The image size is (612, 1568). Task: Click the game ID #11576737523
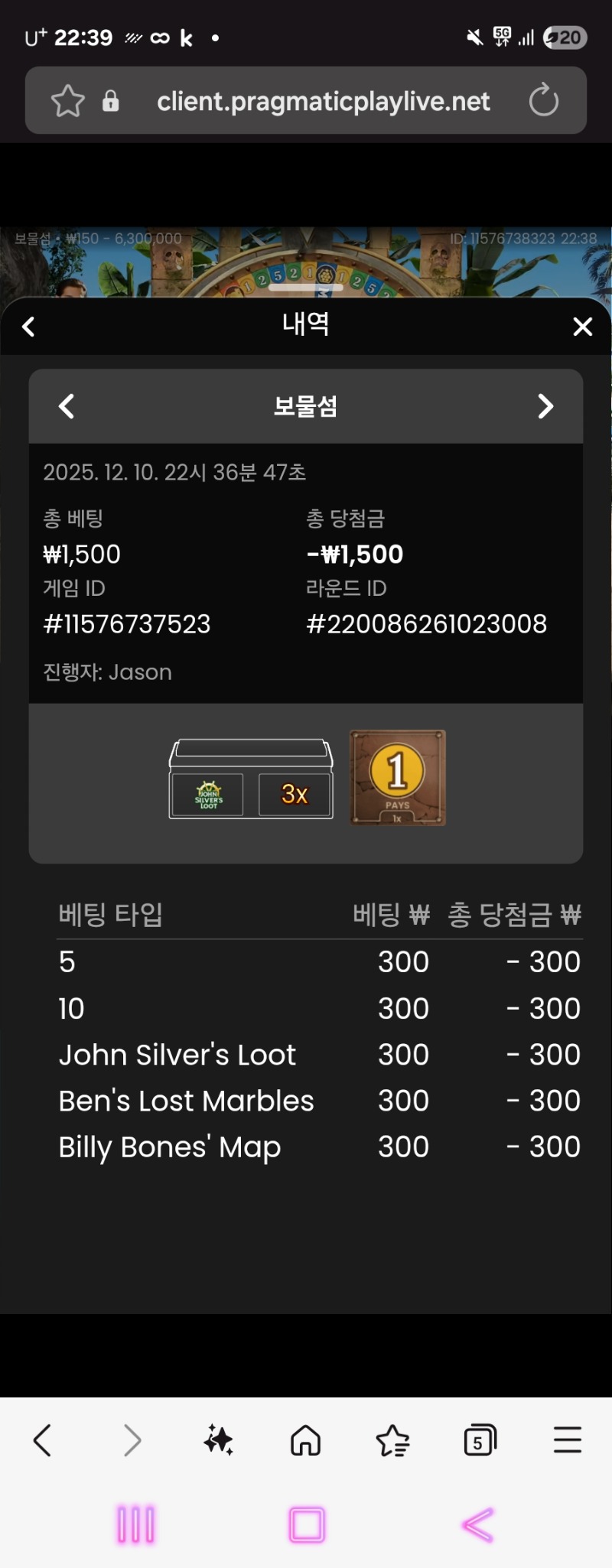click(127, 624)
